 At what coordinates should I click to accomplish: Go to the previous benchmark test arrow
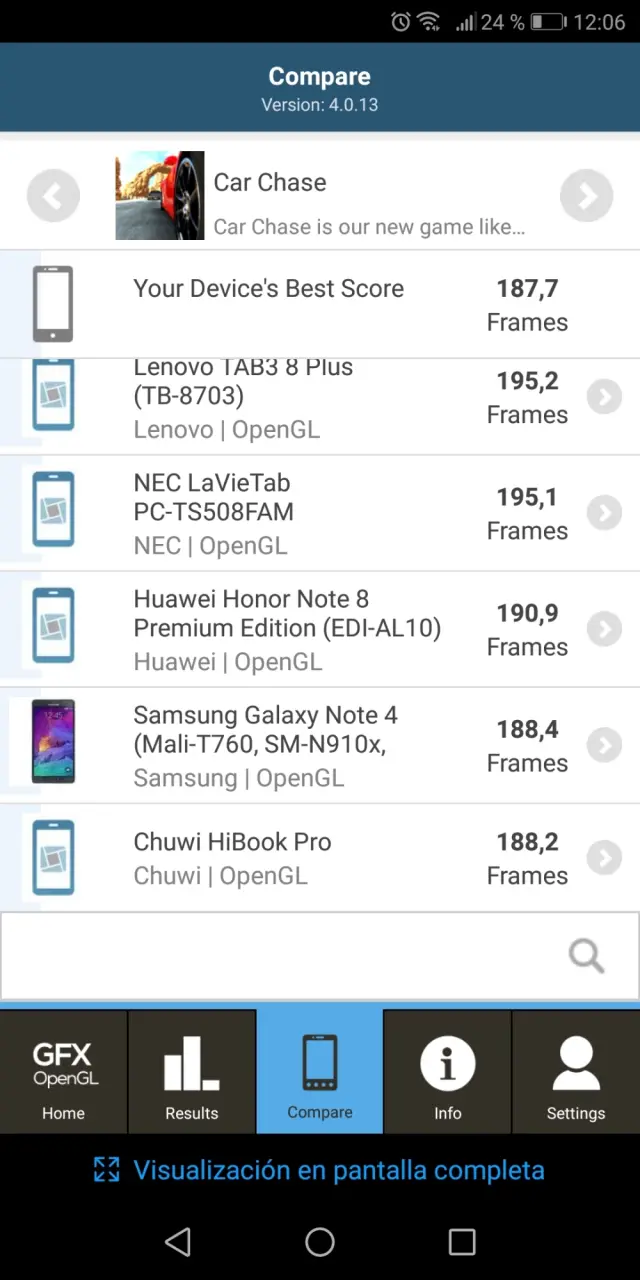coord(53,196)
